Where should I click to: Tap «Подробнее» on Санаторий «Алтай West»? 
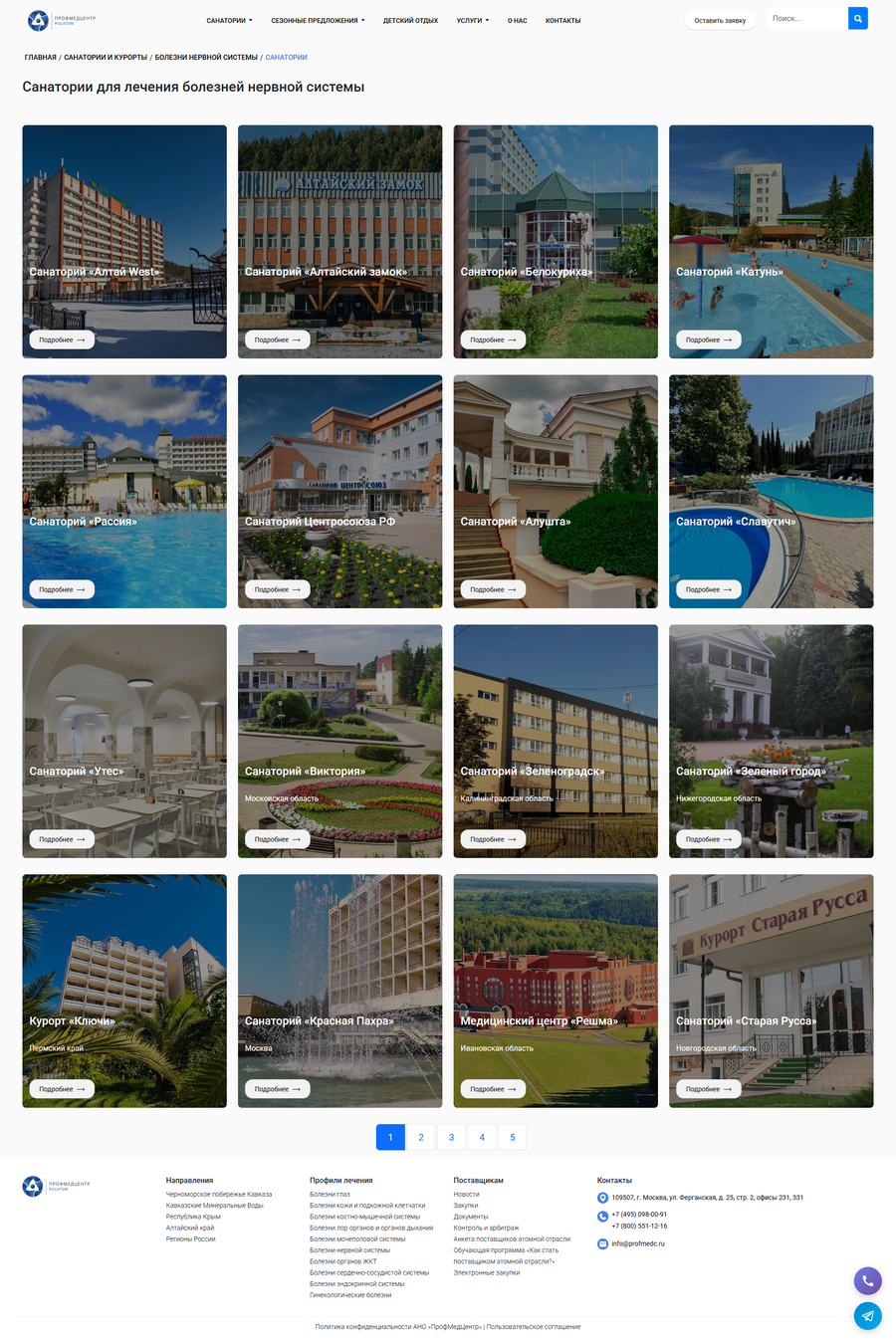click(62, 339)
